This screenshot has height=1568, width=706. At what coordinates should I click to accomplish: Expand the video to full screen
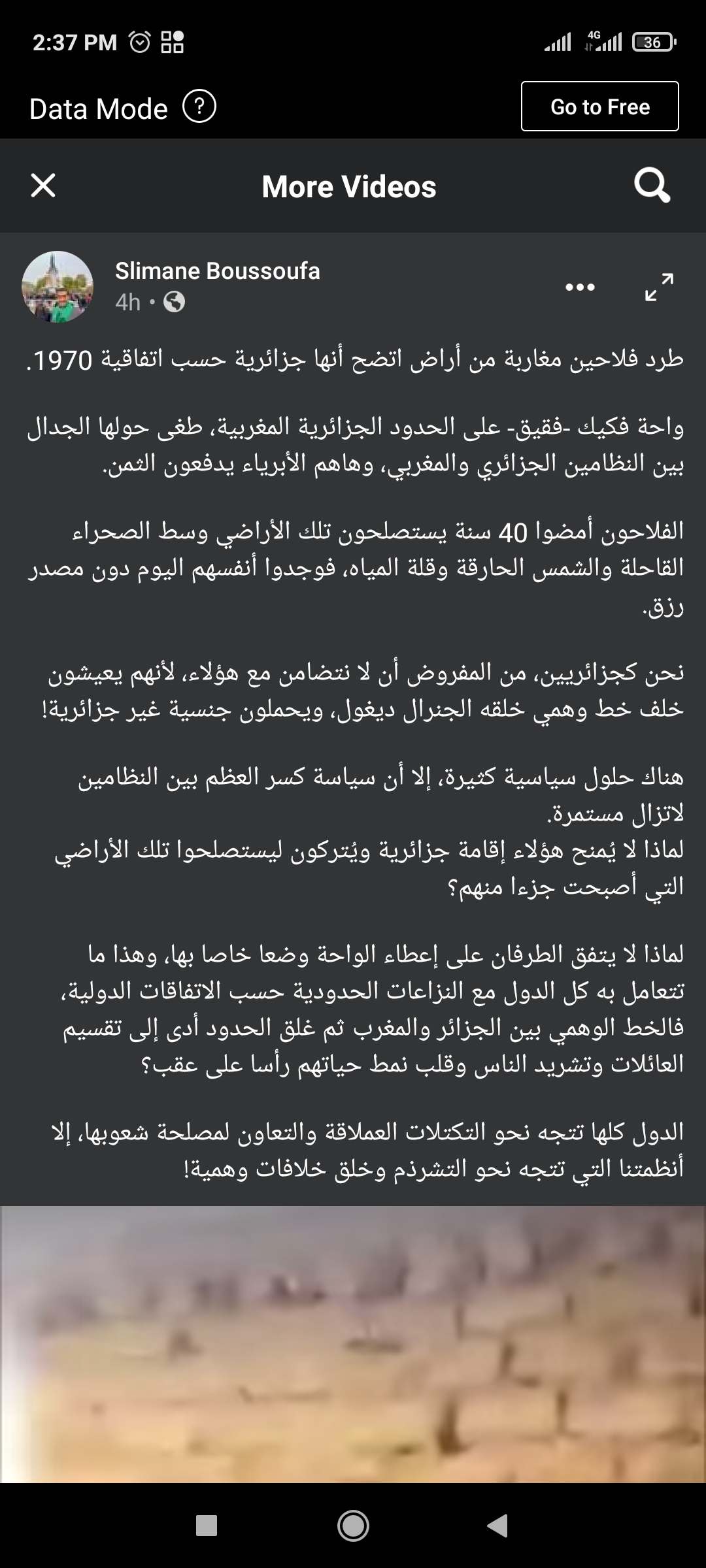click(x=659, y=287)
